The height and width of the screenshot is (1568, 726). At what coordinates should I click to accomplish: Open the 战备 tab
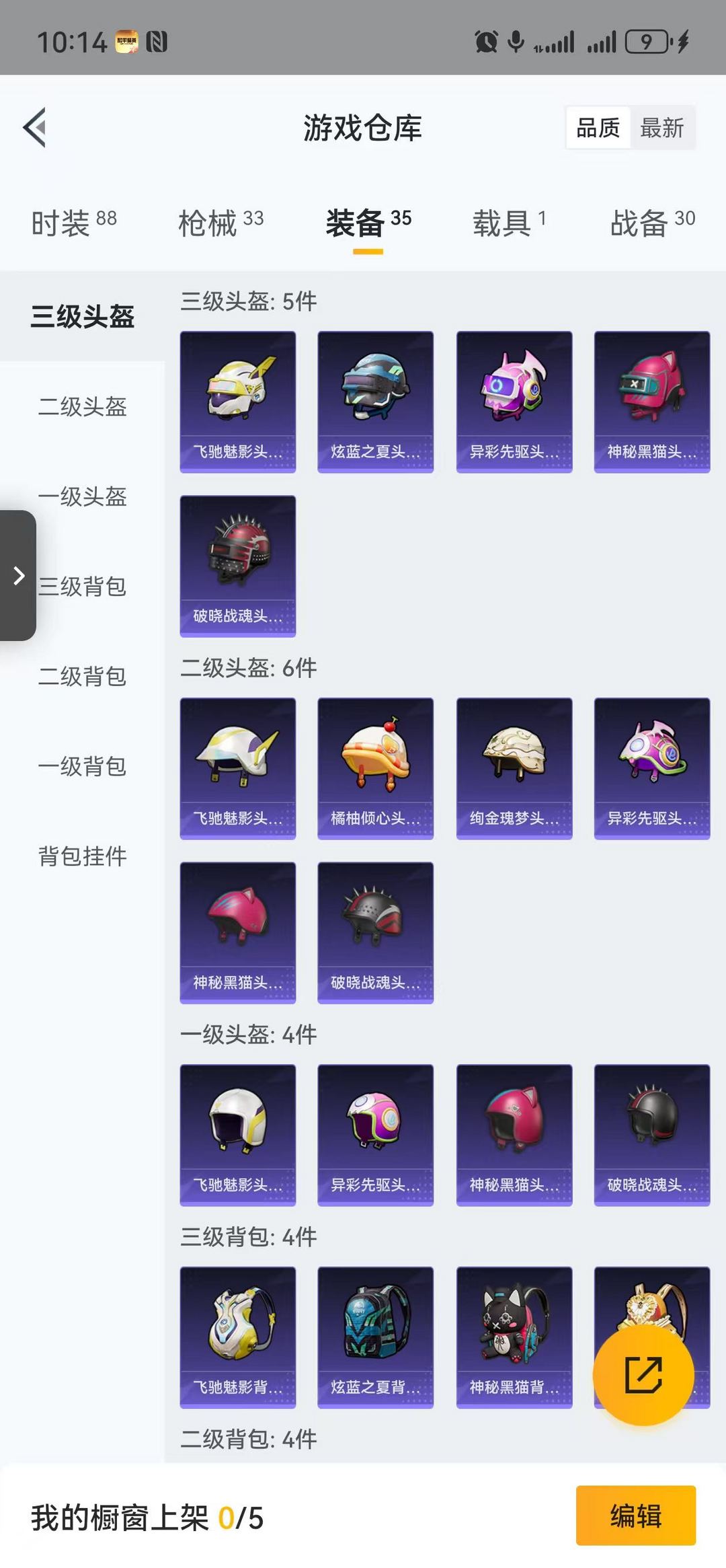pyautogui.click(x=652, y=223)
